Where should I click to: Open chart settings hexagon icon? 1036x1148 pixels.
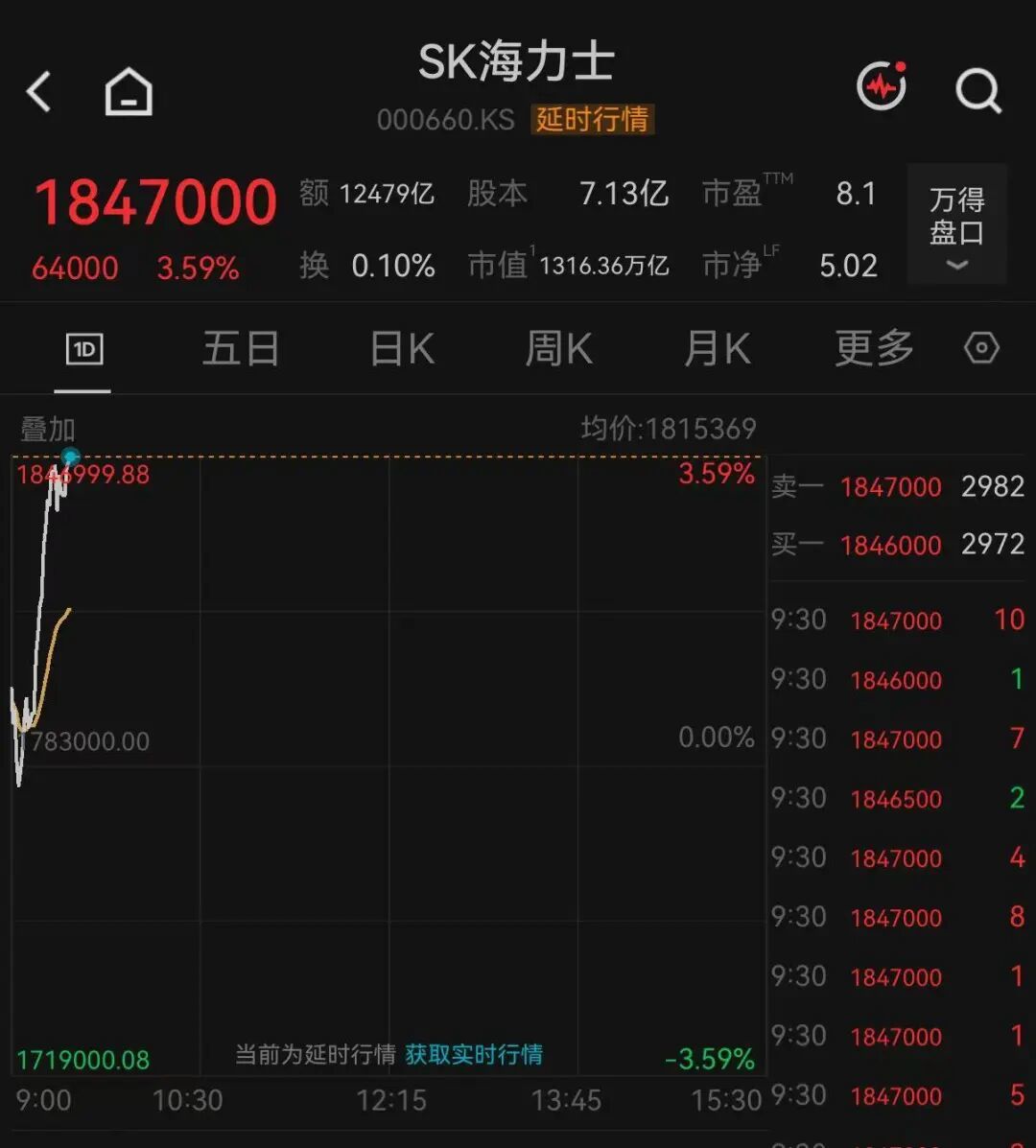[x=982, y=348]
